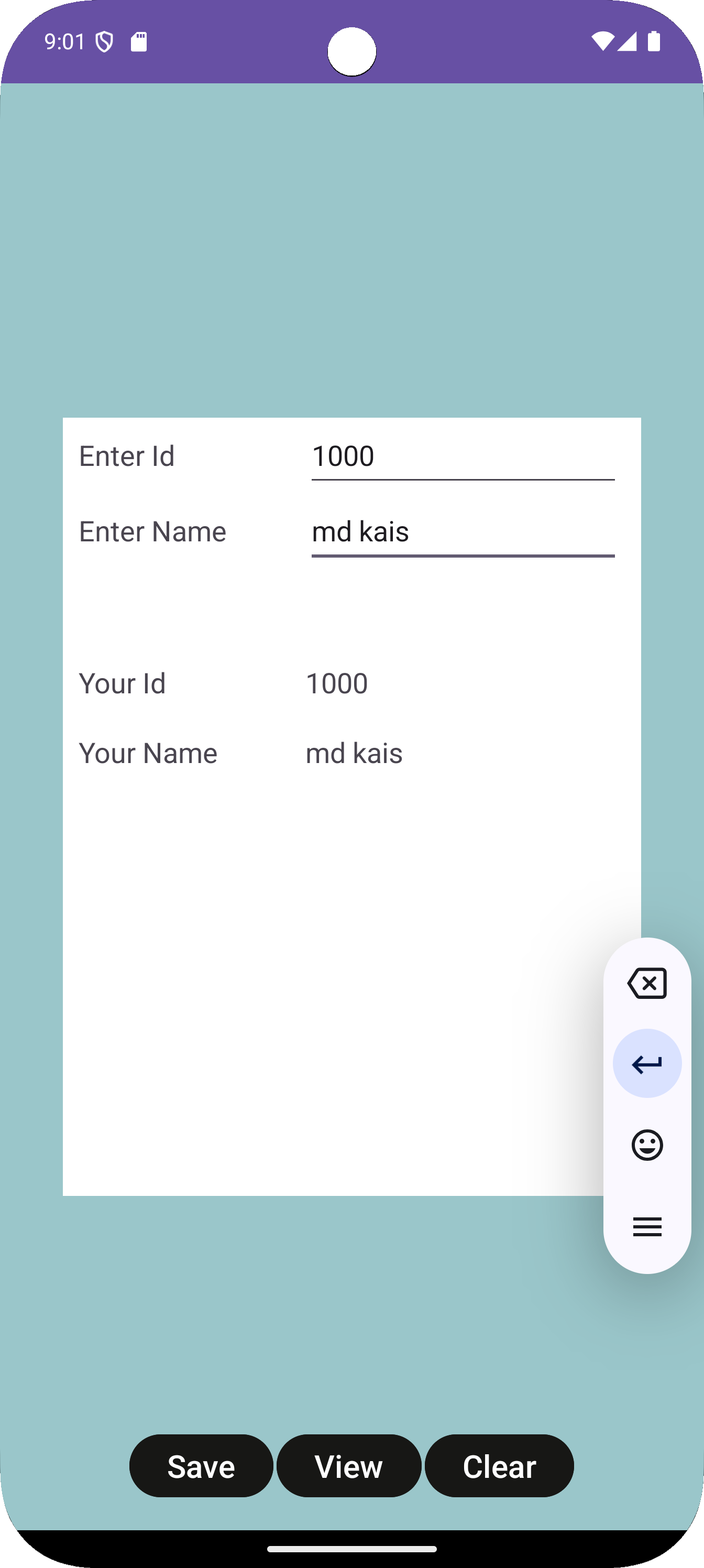Hit backspace on the floating keyboard toolbar
The width and height of the screenshot is (704, 1568).
pos(647,983)
